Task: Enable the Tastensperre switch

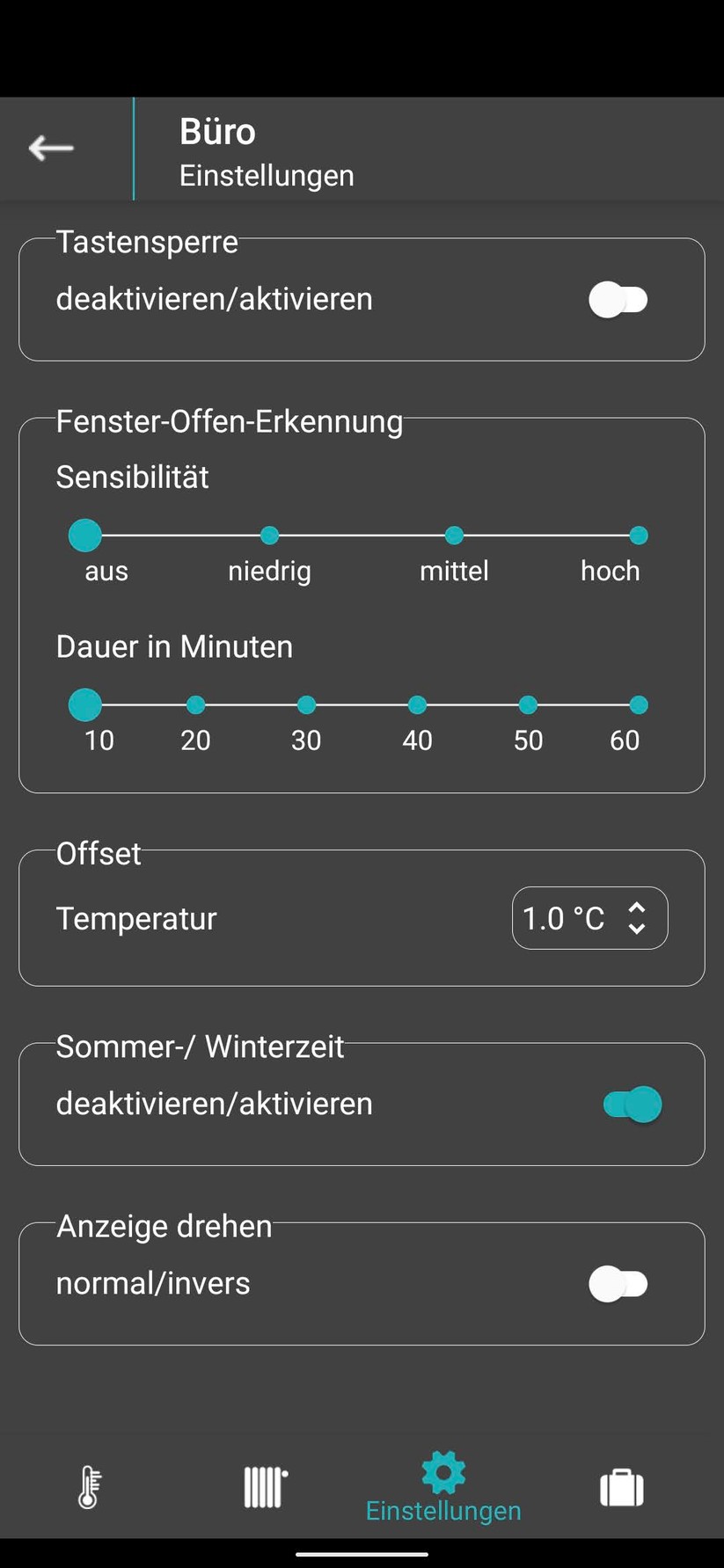Action: coord(618,300)
